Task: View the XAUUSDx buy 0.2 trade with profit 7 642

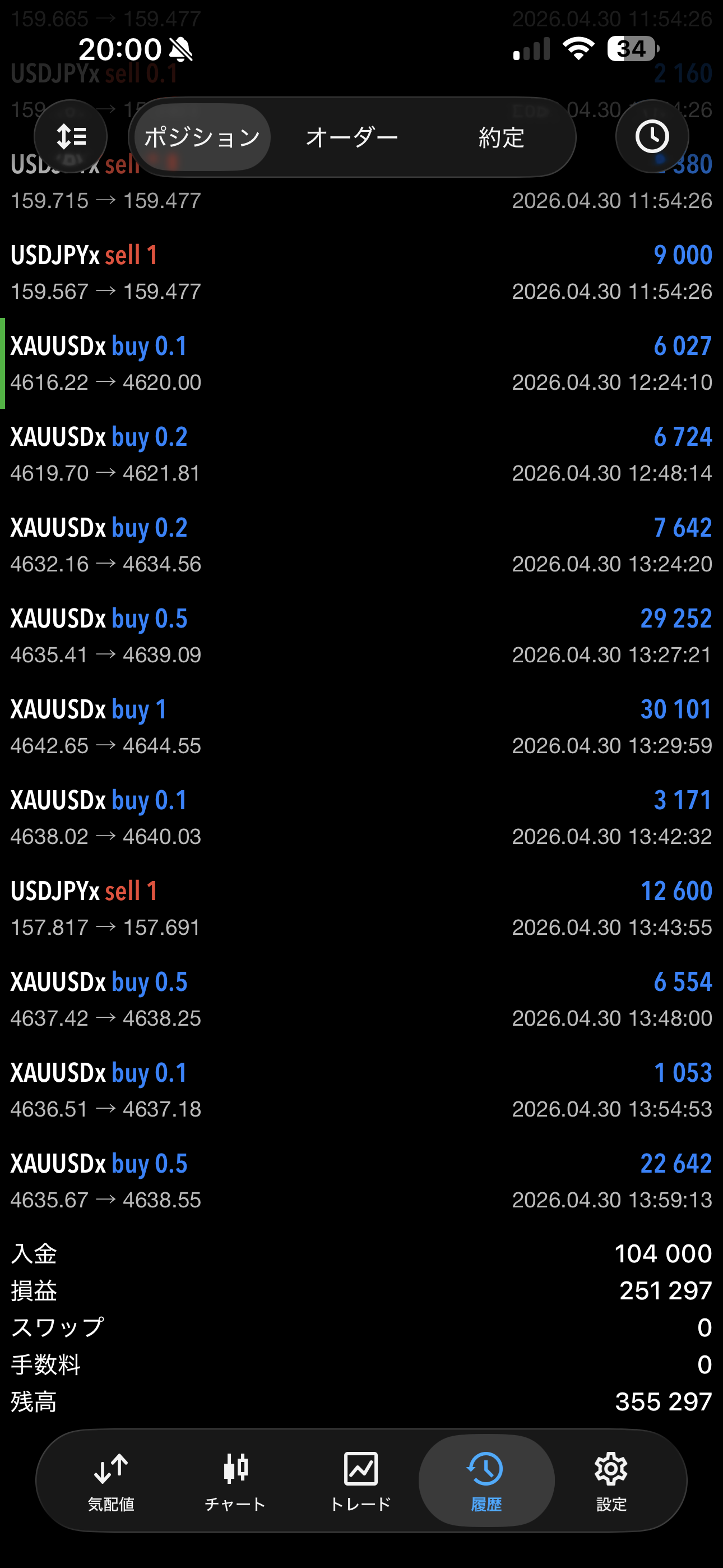Action: 361,546
